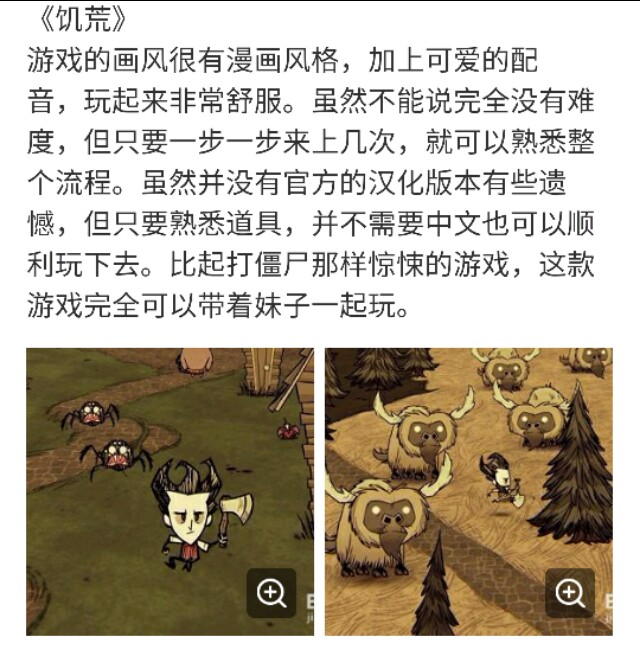
Task: Zoom the Wilson with spiders screenshot
Action: coord(271,593)
